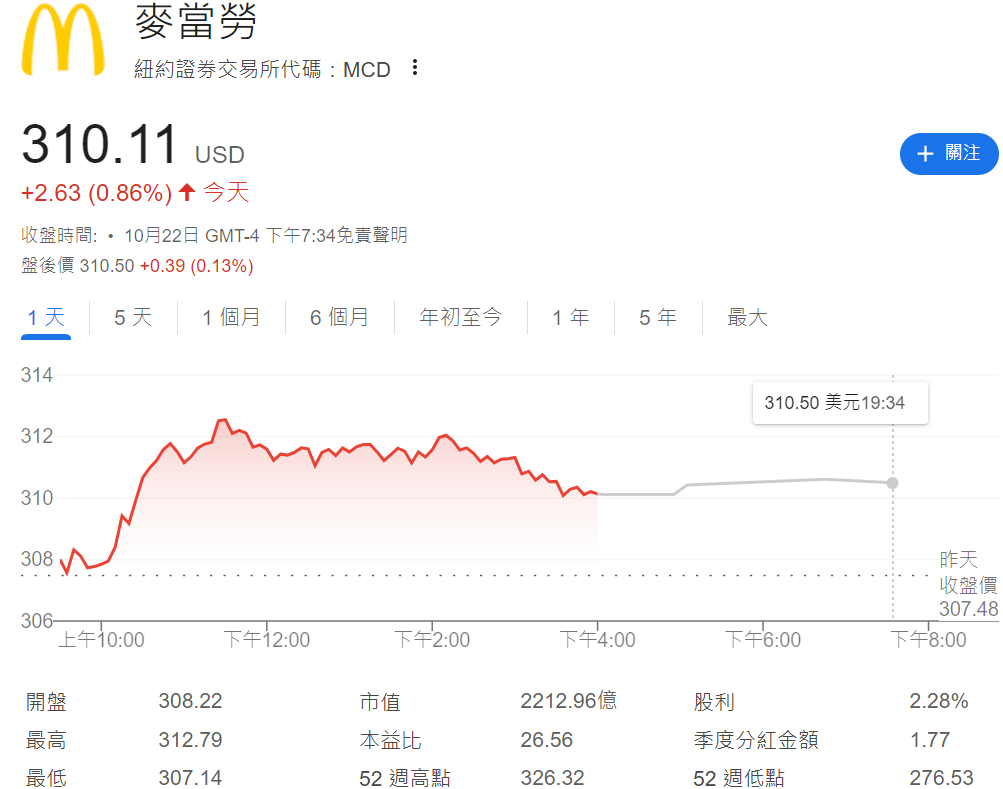Switch to the 6 個月 chart range
1003x789 pixels.
coord(339,318)
